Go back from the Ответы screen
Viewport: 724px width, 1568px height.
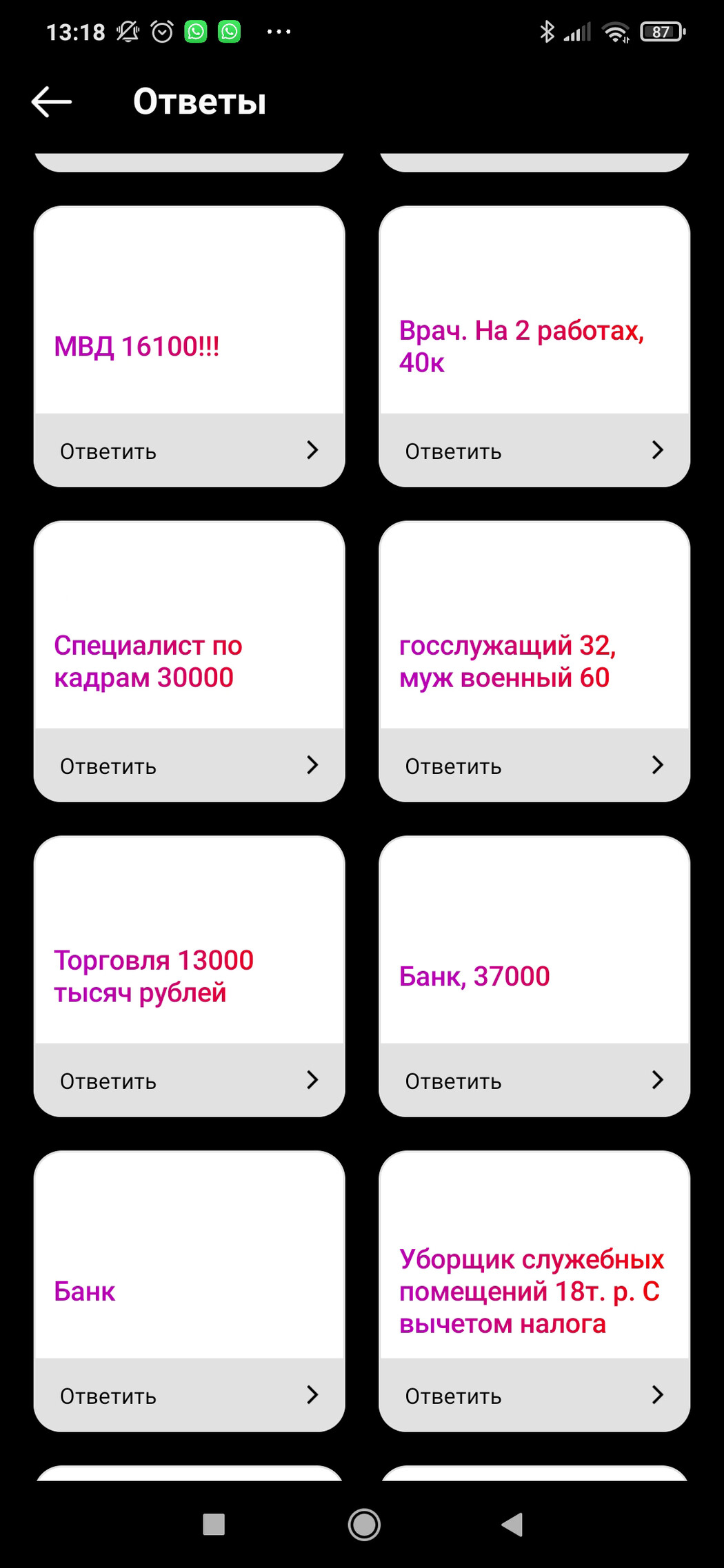tap(52, 102)
